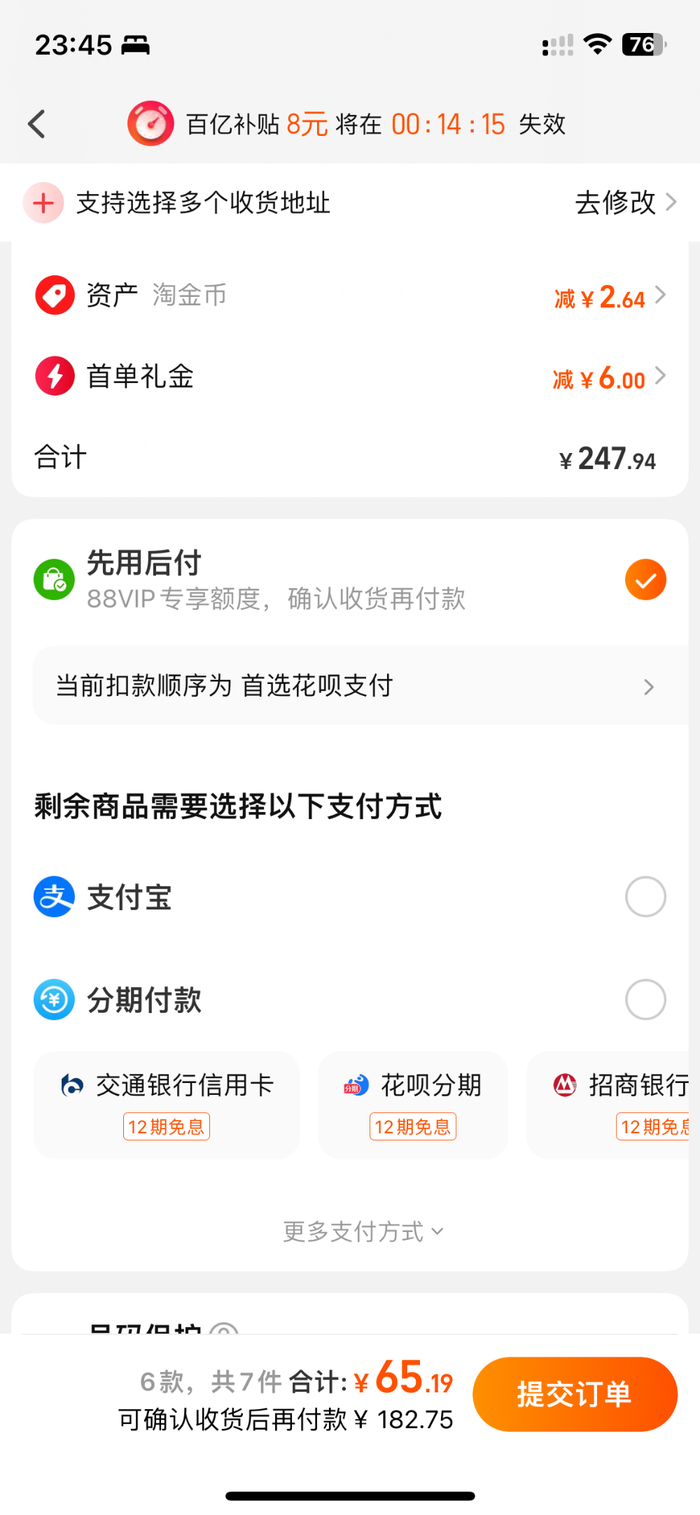Choose the 花呗分期 installment option
Screen dimensions: 700x1515
click(413, 1104)
